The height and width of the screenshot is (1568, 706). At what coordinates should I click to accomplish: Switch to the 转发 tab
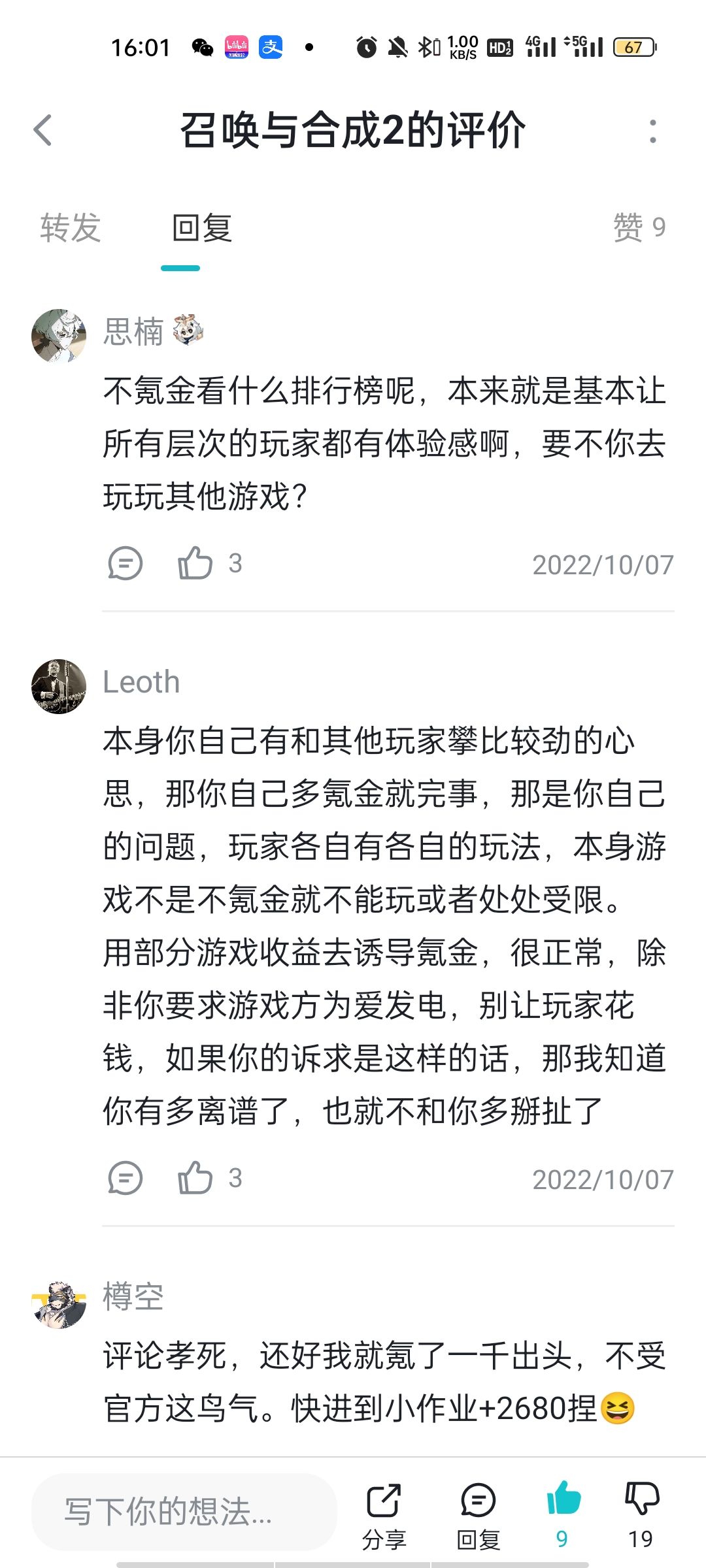tap(71, 227)
